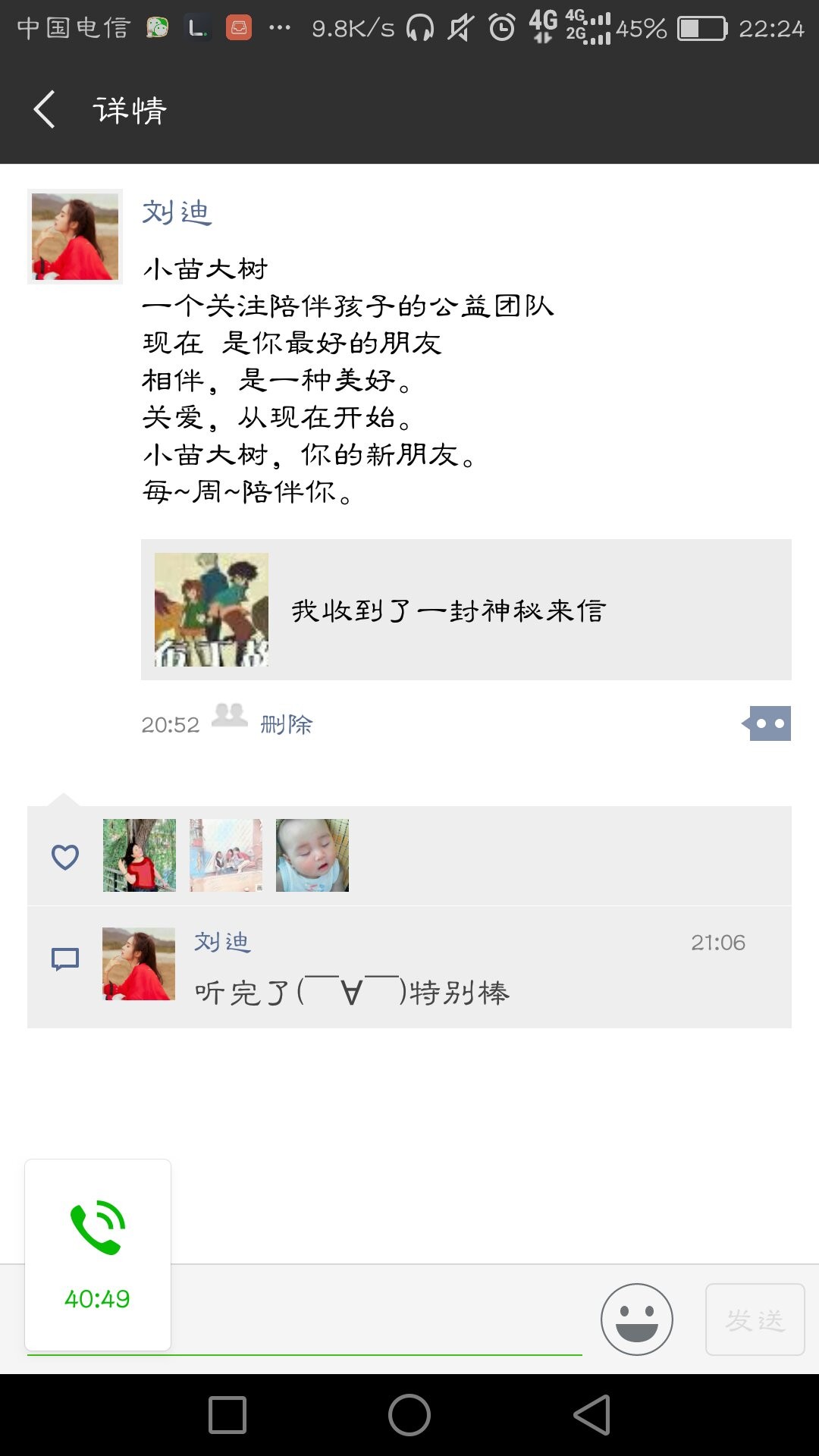
Task: Open the first liker's avatar in red dress
Action: click(140, 855)
